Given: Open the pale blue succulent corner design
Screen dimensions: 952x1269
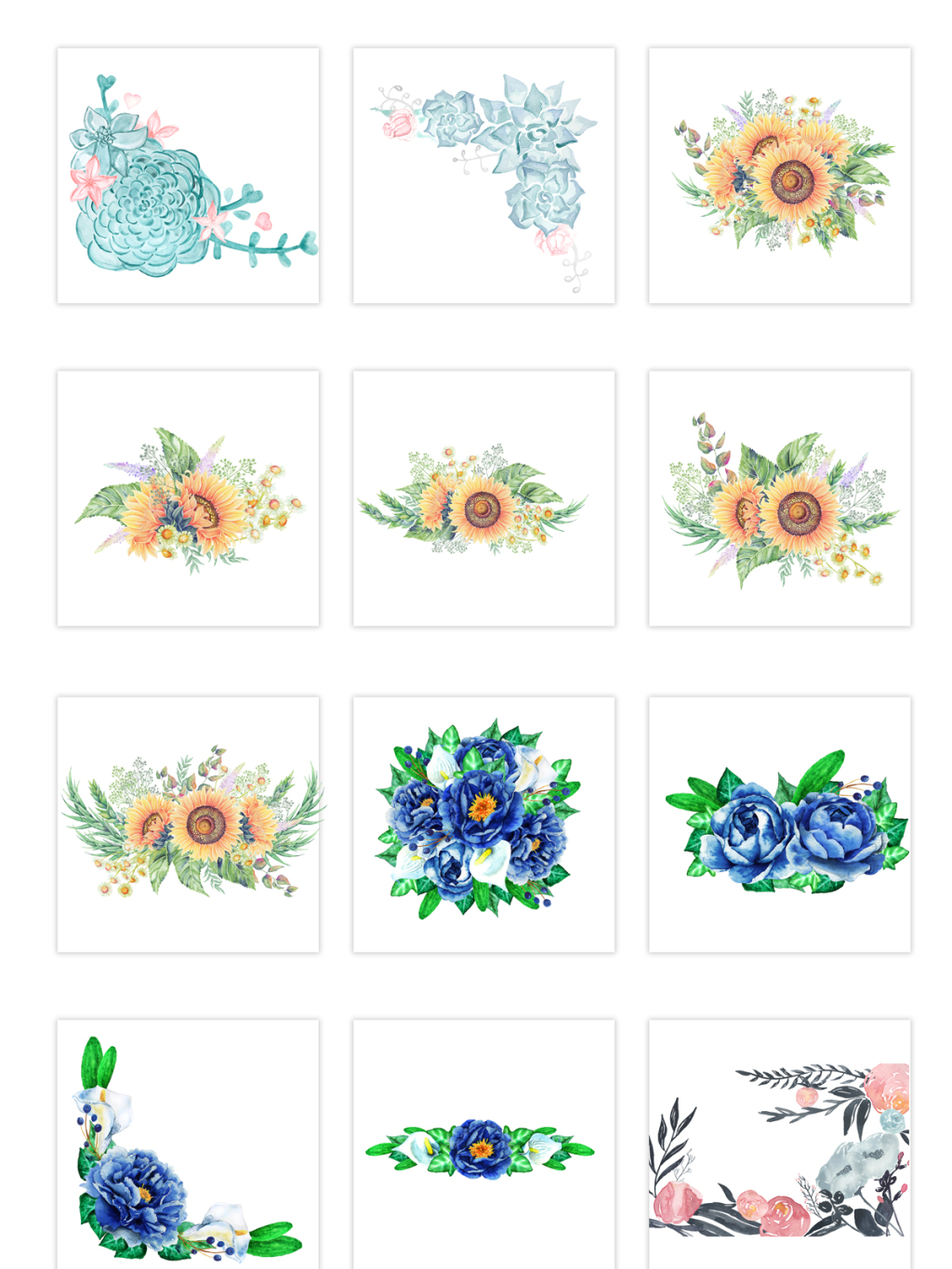Looking at the screenshot, I should 483,176.
